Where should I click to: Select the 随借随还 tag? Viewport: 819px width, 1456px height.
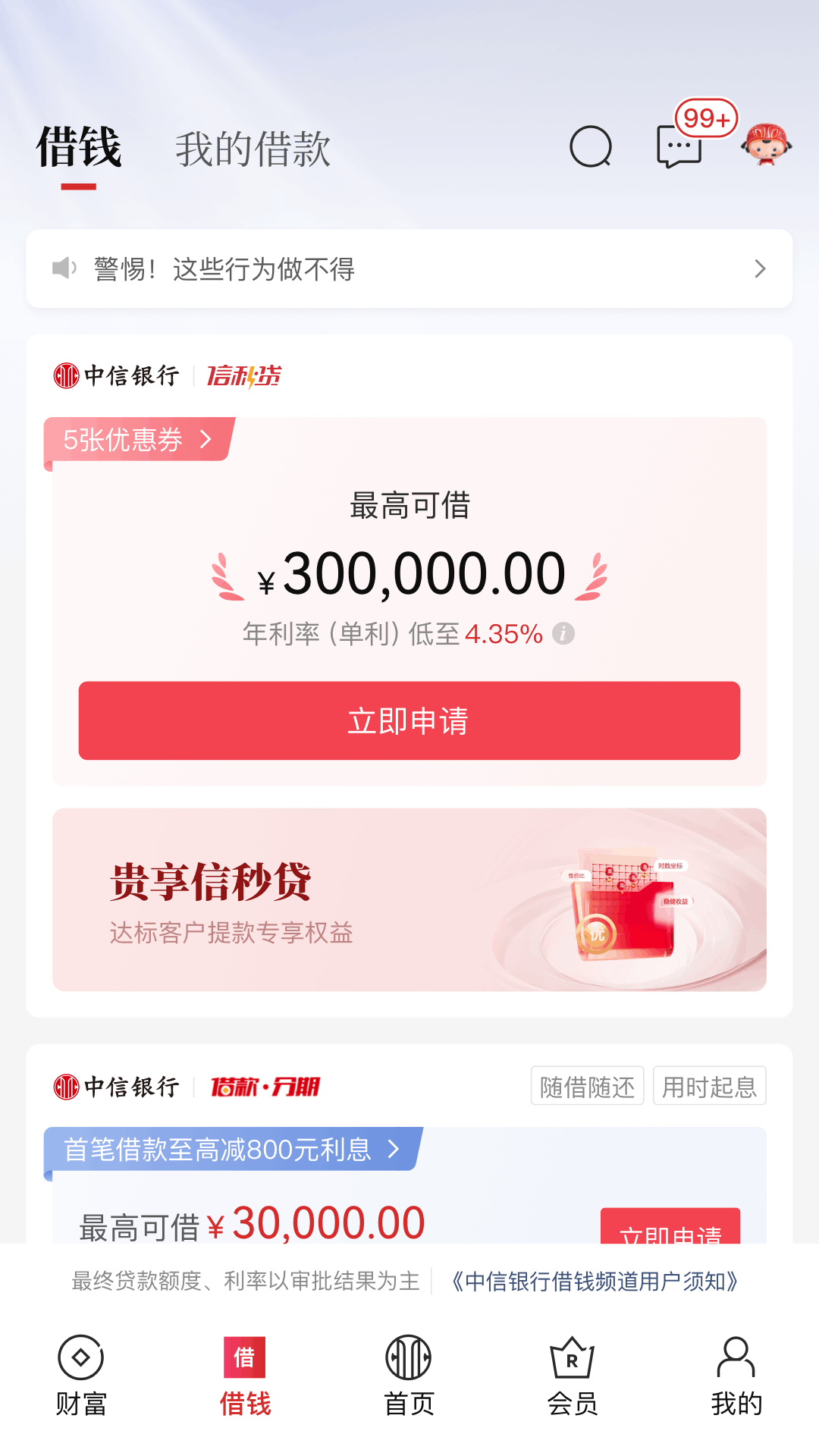point(587,1086)
